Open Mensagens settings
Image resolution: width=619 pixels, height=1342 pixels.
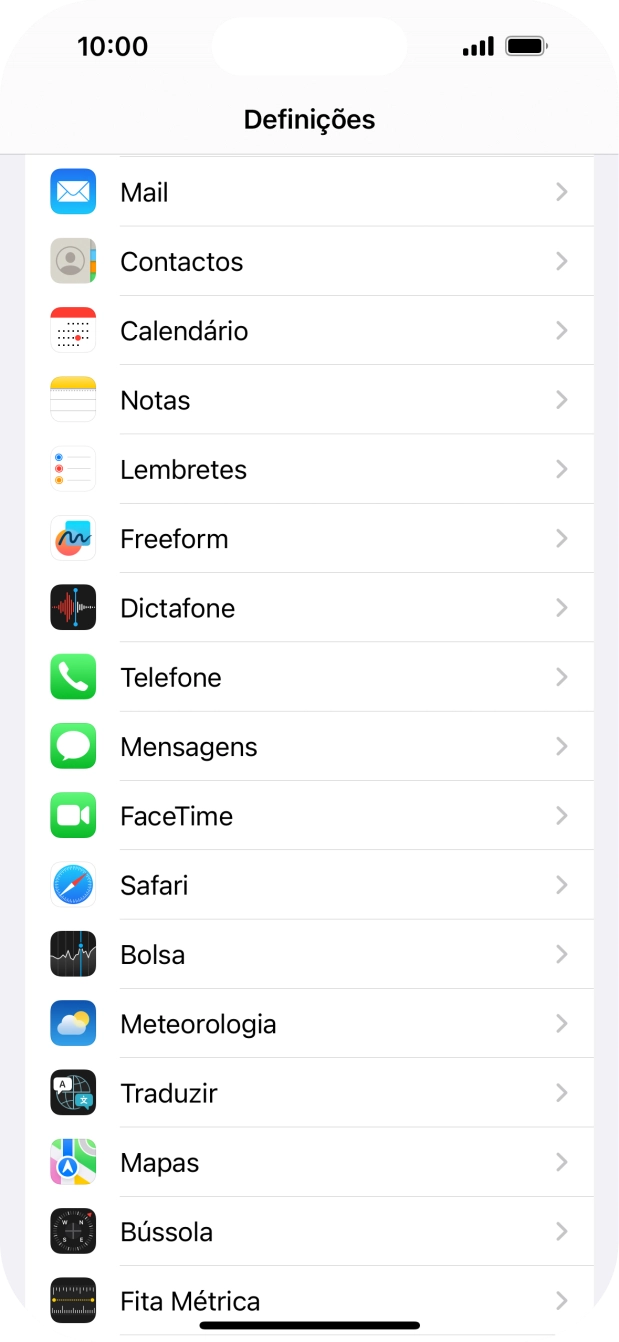309,746
